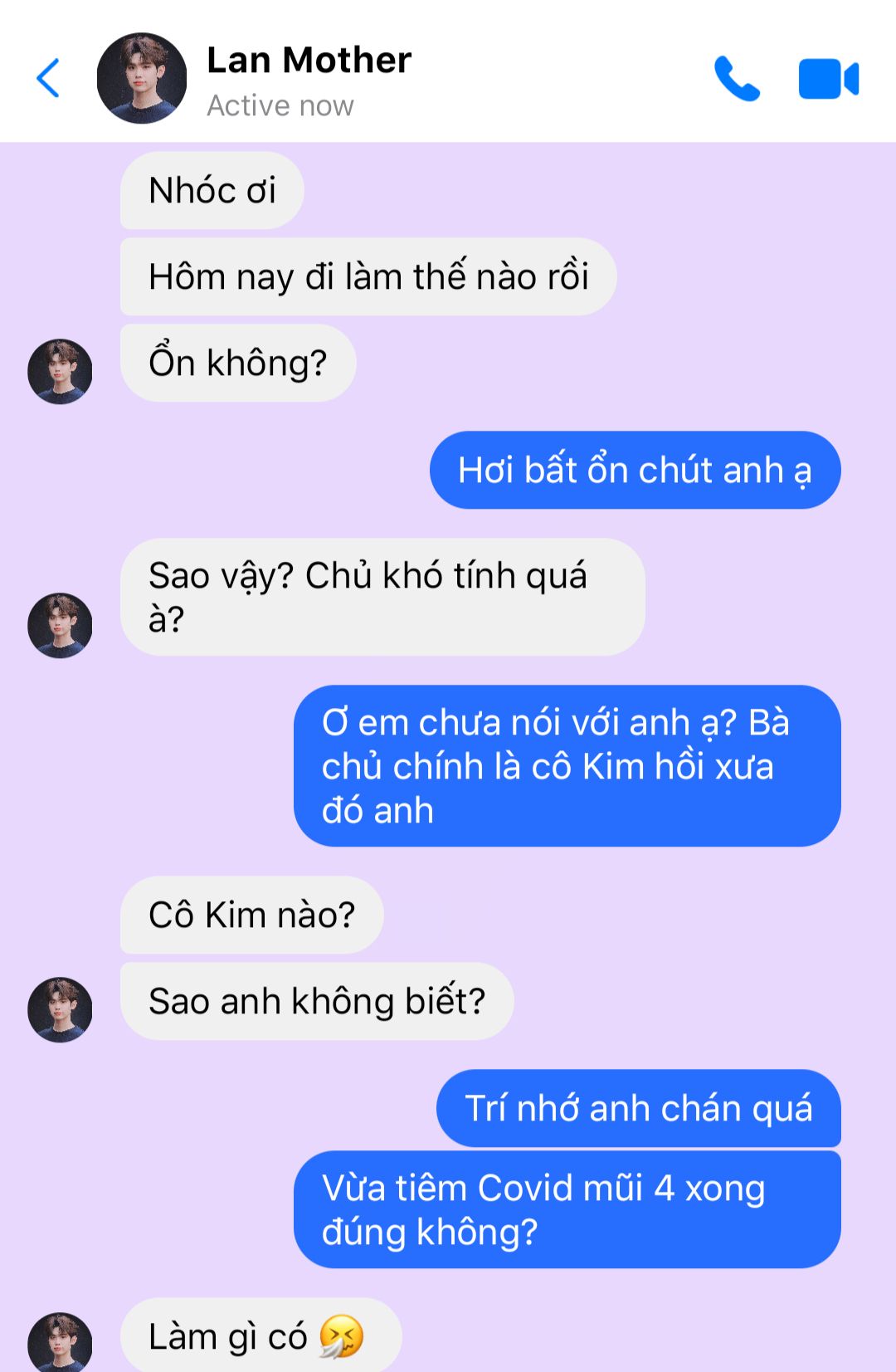896x1372 pixels.
Task: Go back to the chat list
Action: pyautogui.click(x=48, y=78)
